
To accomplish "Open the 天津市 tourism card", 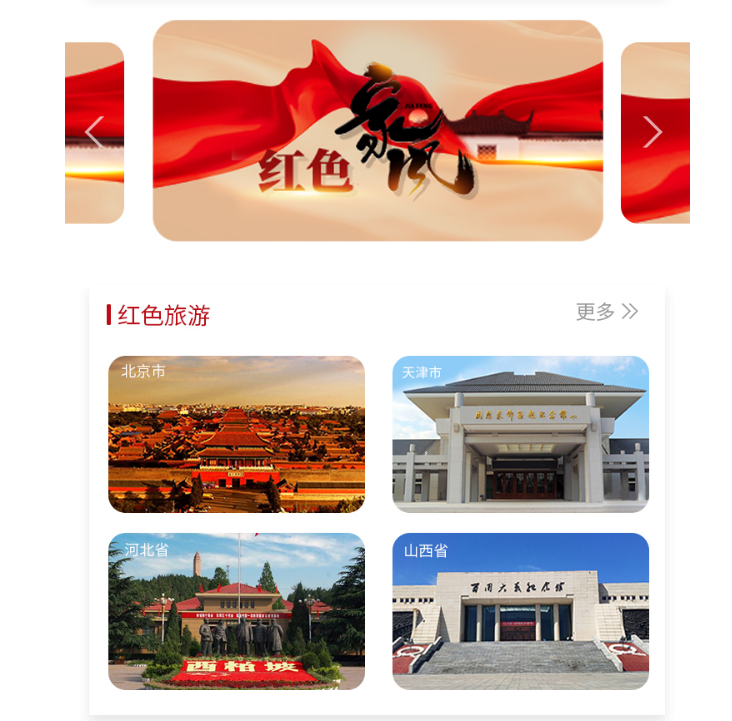I will [520, 434].
